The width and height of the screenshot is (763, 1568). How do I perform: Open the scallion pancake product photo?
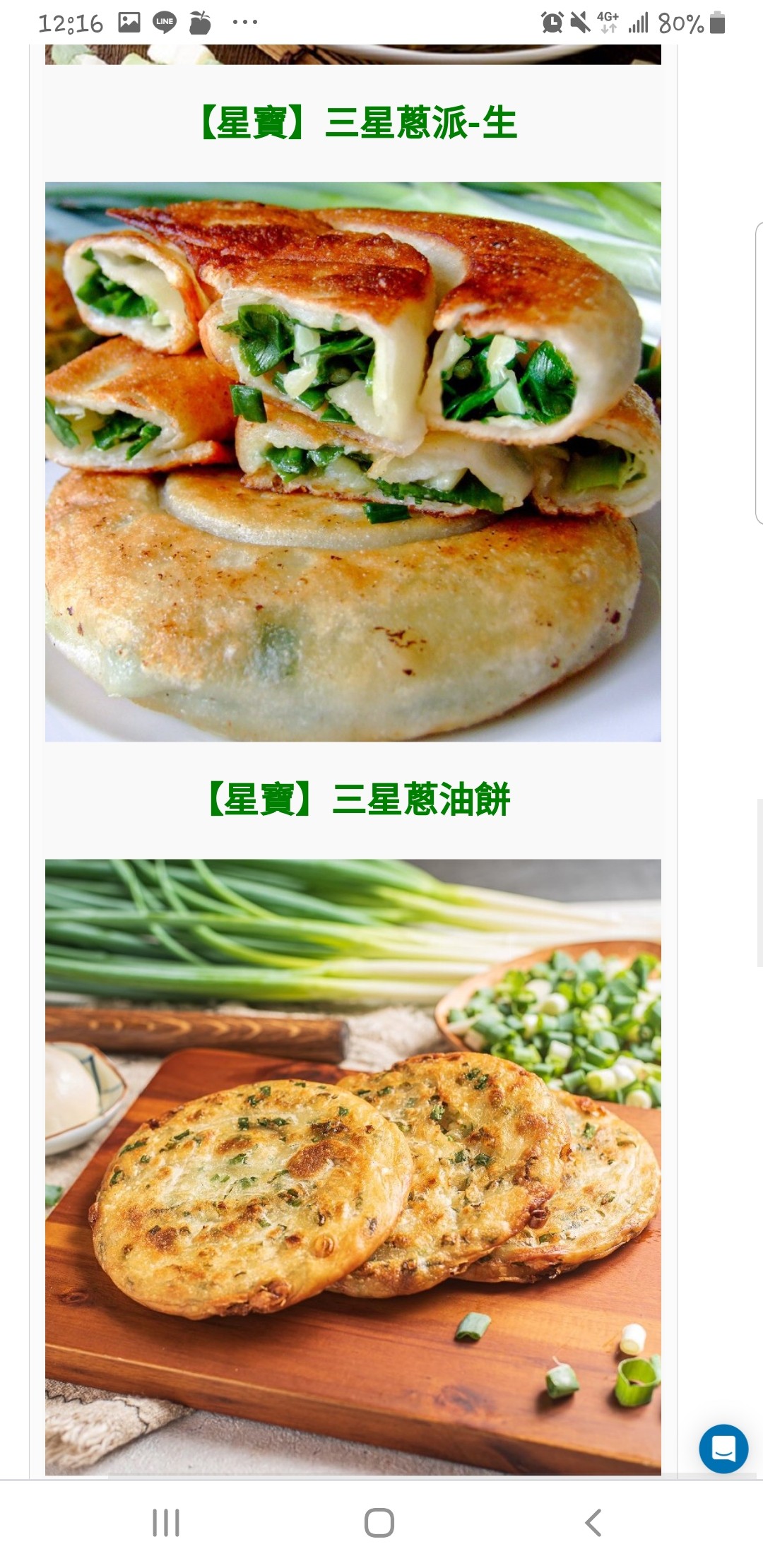[353, 1165]
